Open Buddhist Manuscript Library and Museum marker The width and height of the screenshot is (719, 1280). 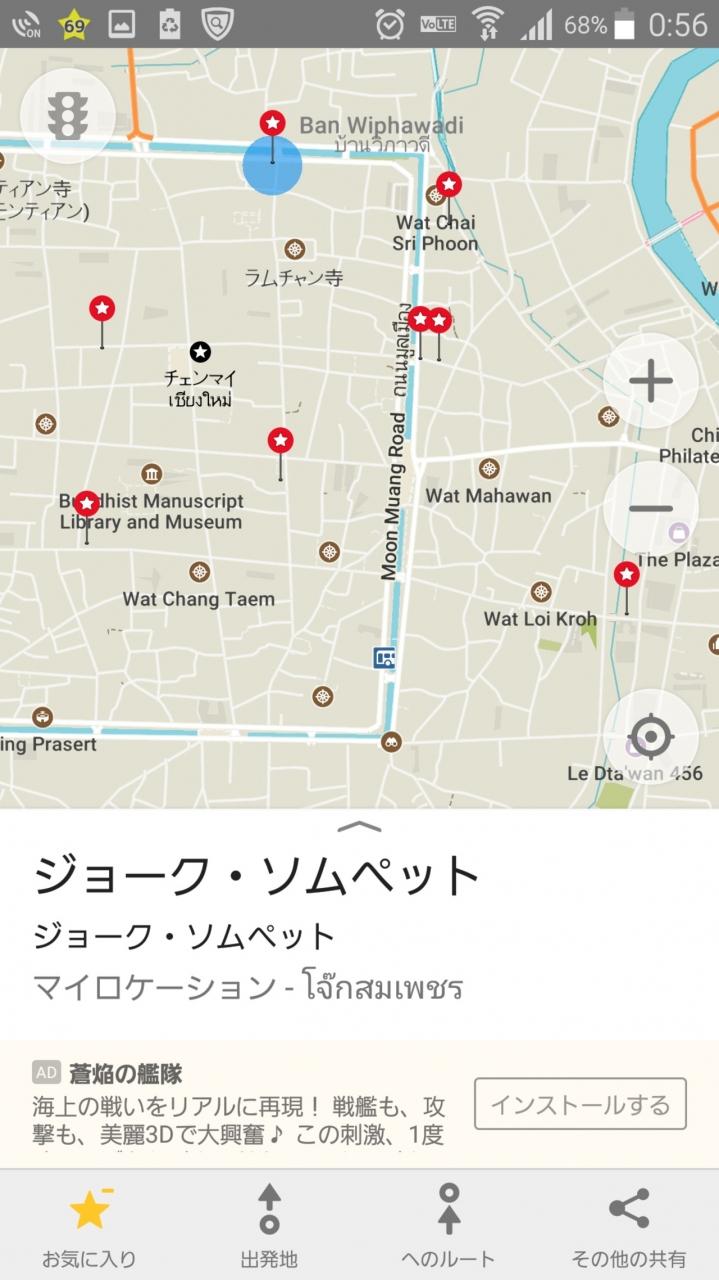[x=151, y=474]
